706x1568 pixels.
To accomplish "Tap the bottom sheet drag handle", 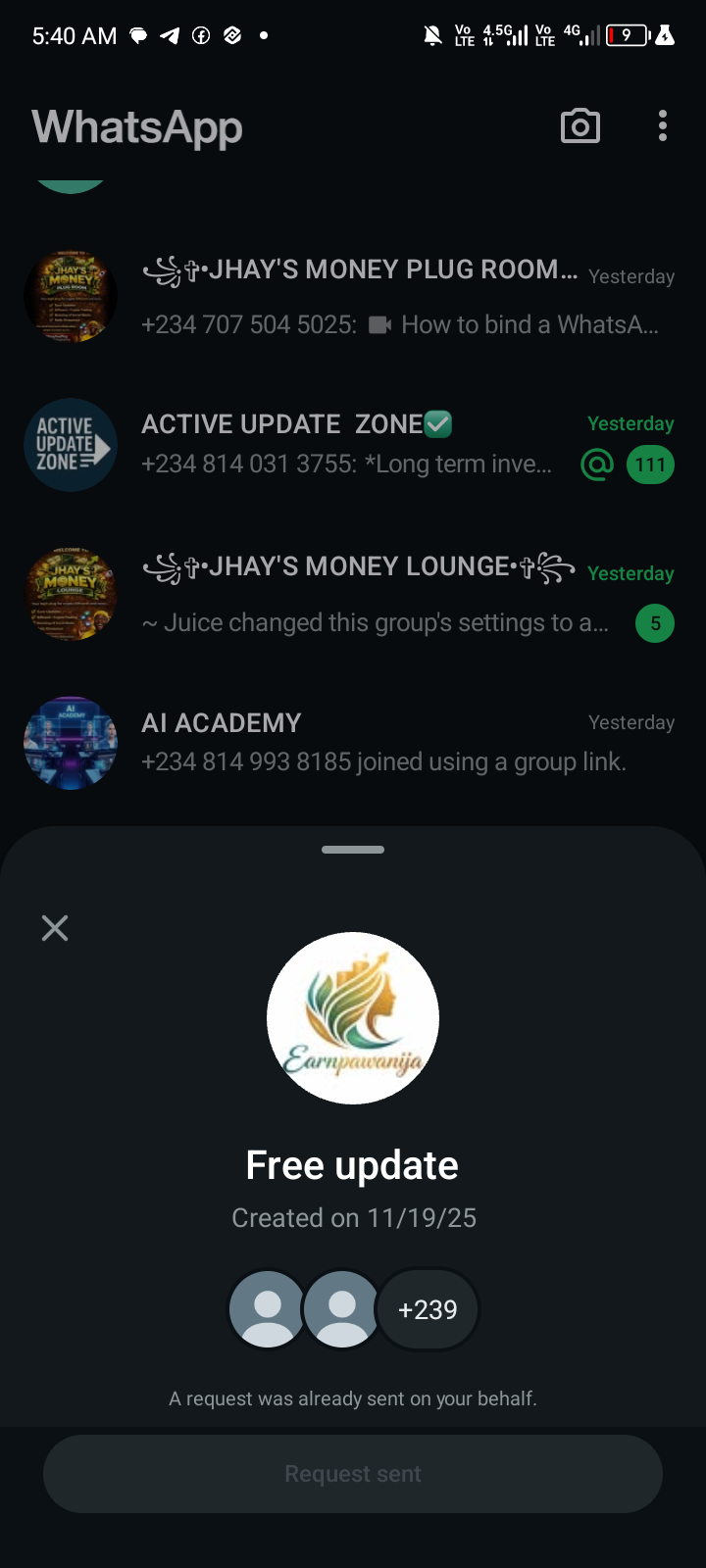I will [x=353, y=850].
